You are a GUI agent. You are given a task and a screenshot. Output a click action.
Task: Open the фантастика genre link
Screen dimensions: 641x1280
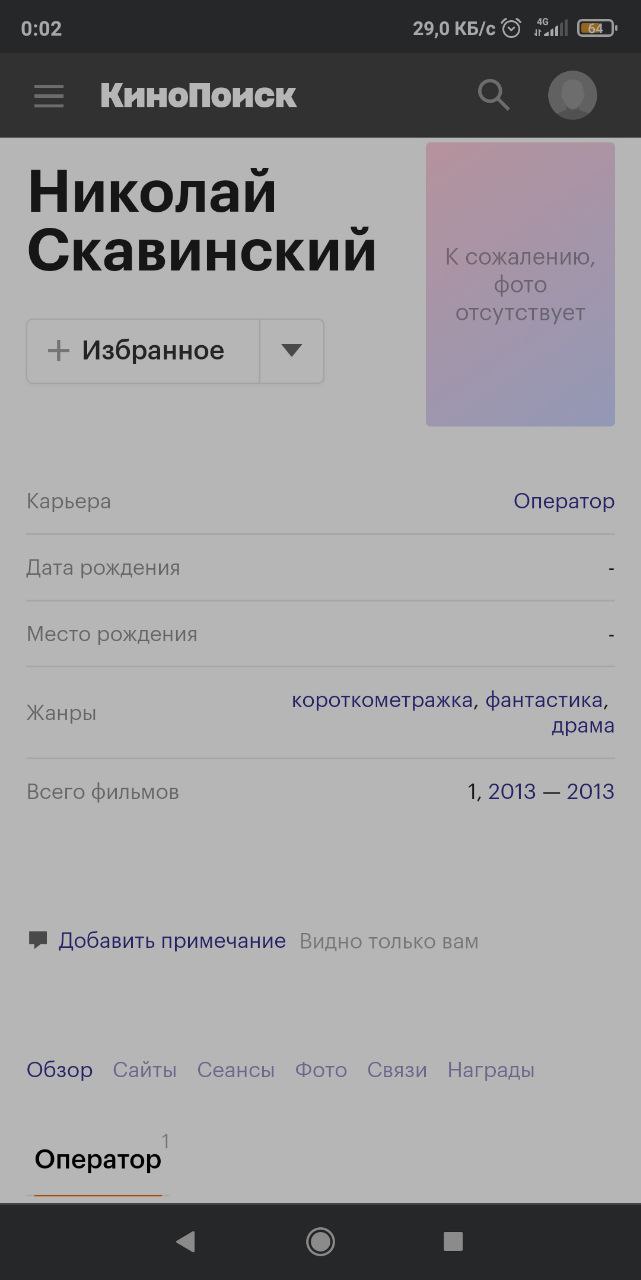coord(544,700)
